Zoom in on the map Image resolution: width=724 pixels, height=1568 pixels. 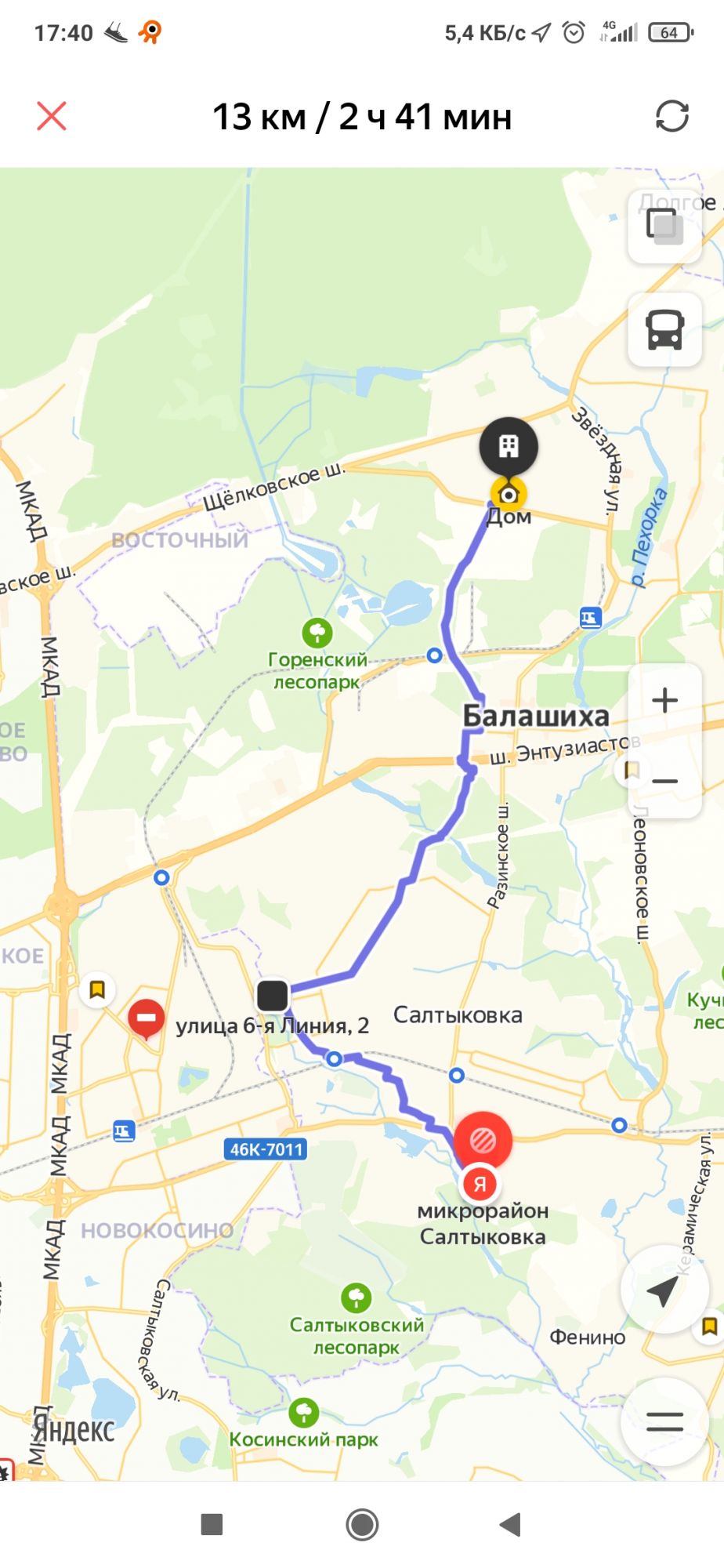pos(664,699)
